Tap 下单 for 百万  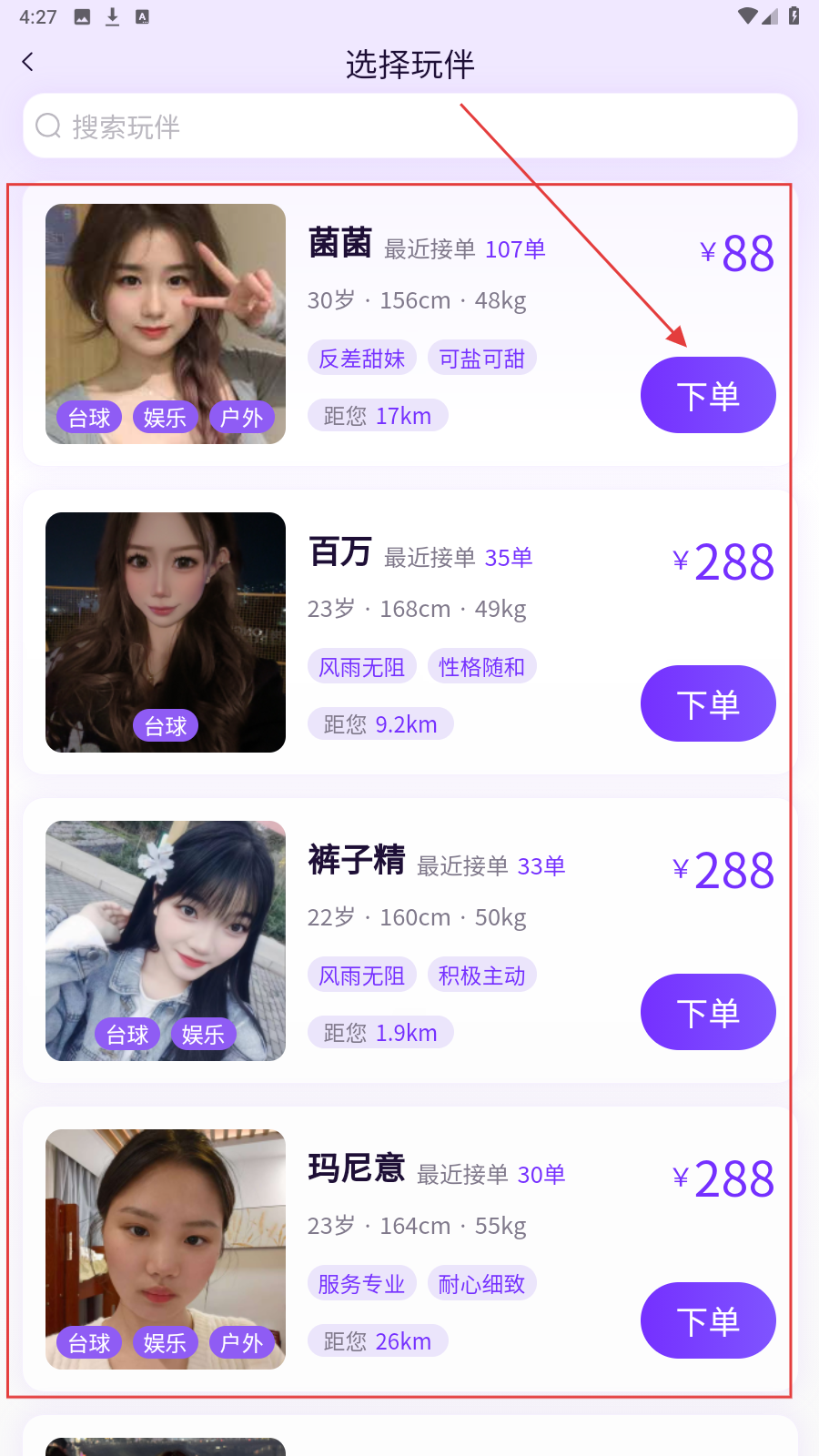pyautogui.click(x=707, y=703)
